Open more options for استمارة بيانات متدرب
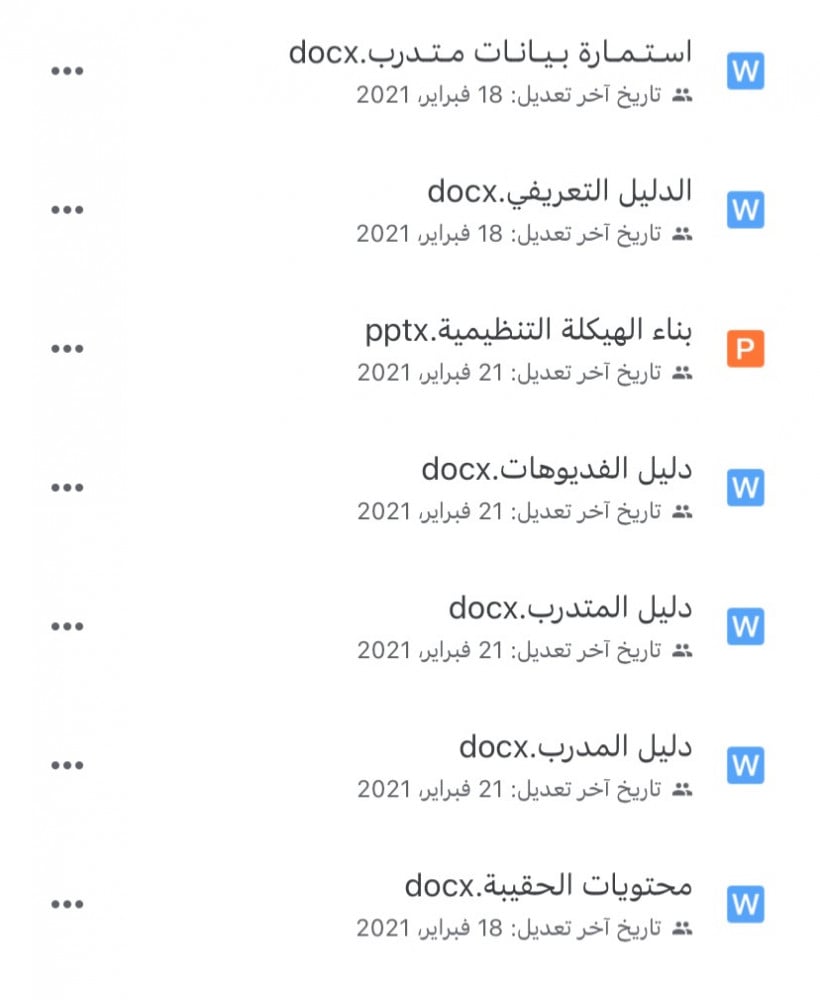The height and width of the screenshot is (1000, 820). [x=67, y=71]
